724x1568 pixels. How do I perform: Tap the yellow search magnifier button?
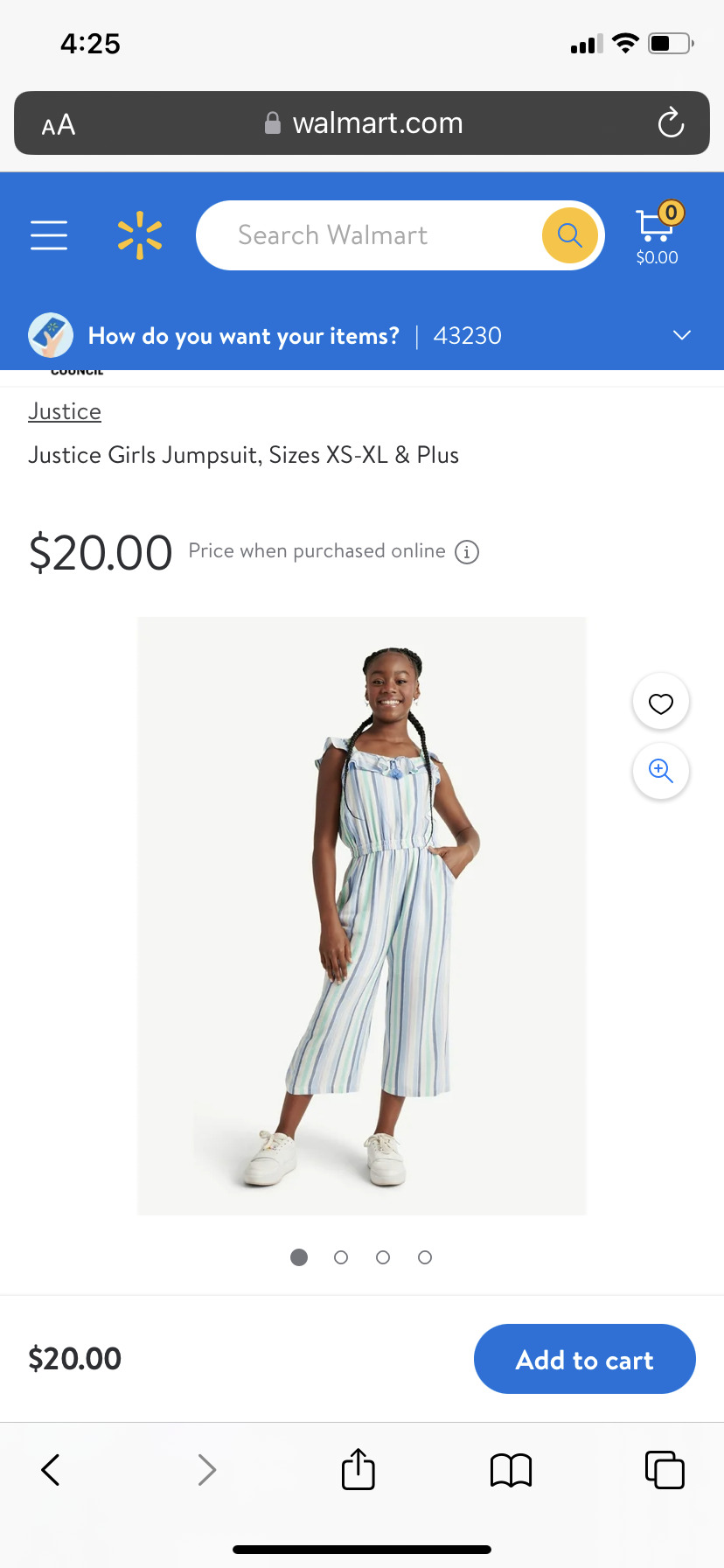(569, 235)
